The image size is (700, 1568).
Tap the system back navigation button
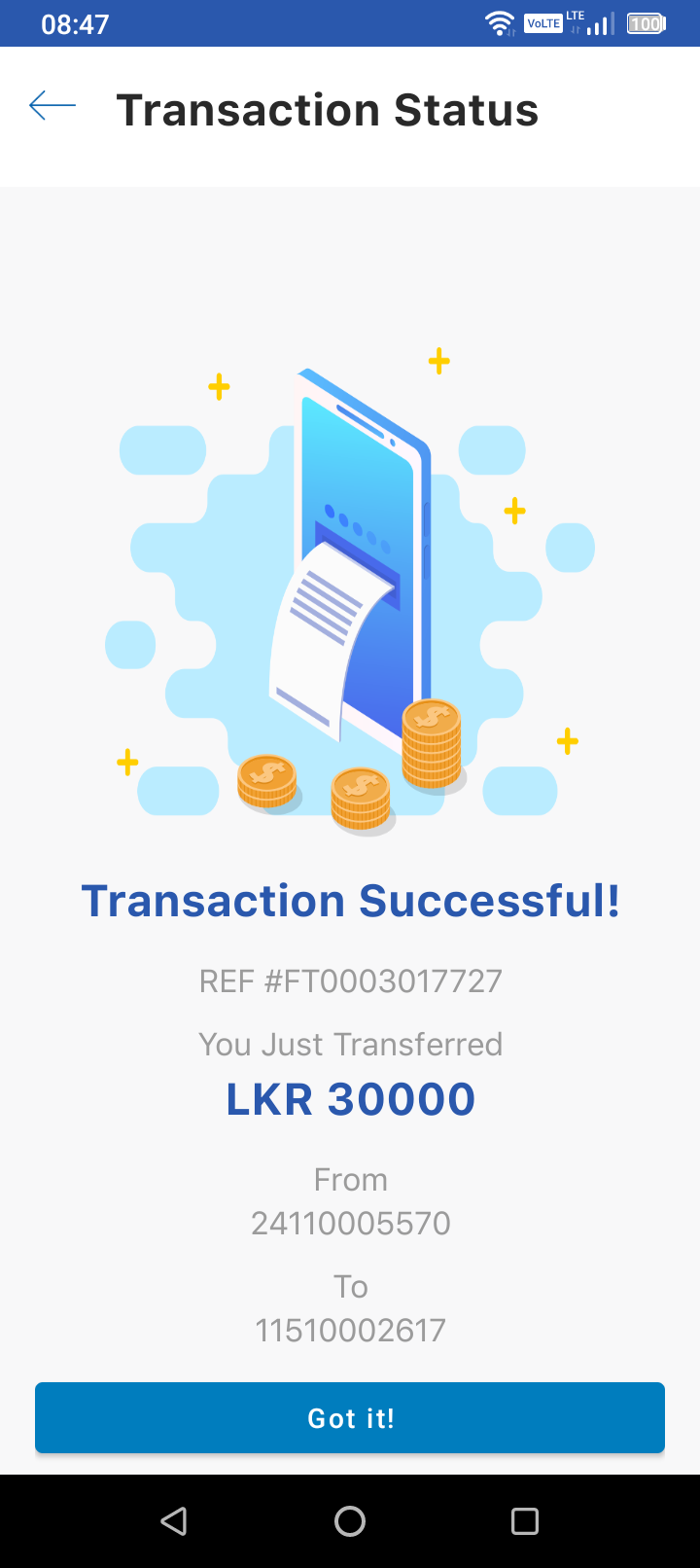174,1520
